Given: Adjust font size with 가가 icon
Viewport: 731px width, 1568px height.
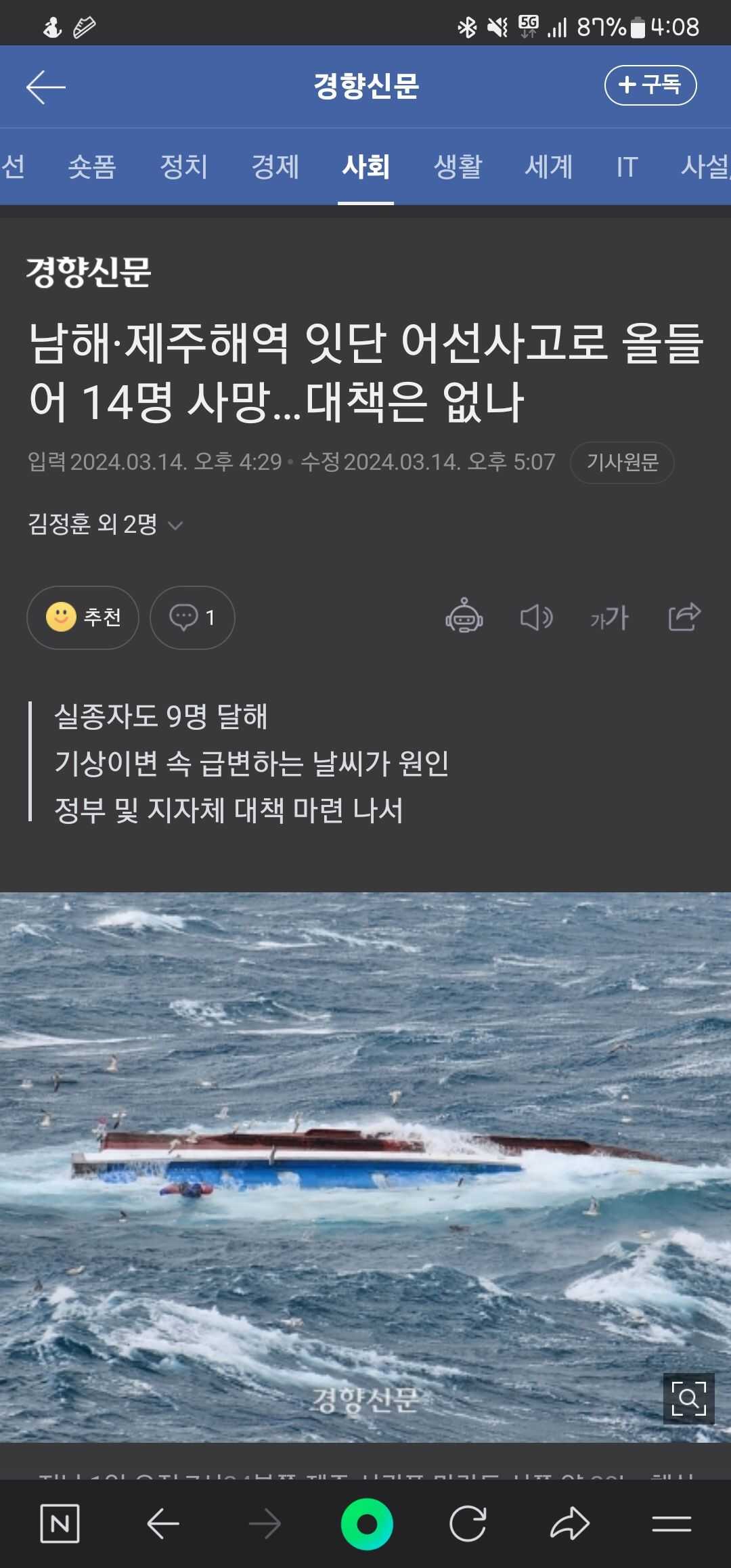Looking at the screenshot, I should 609,617.
